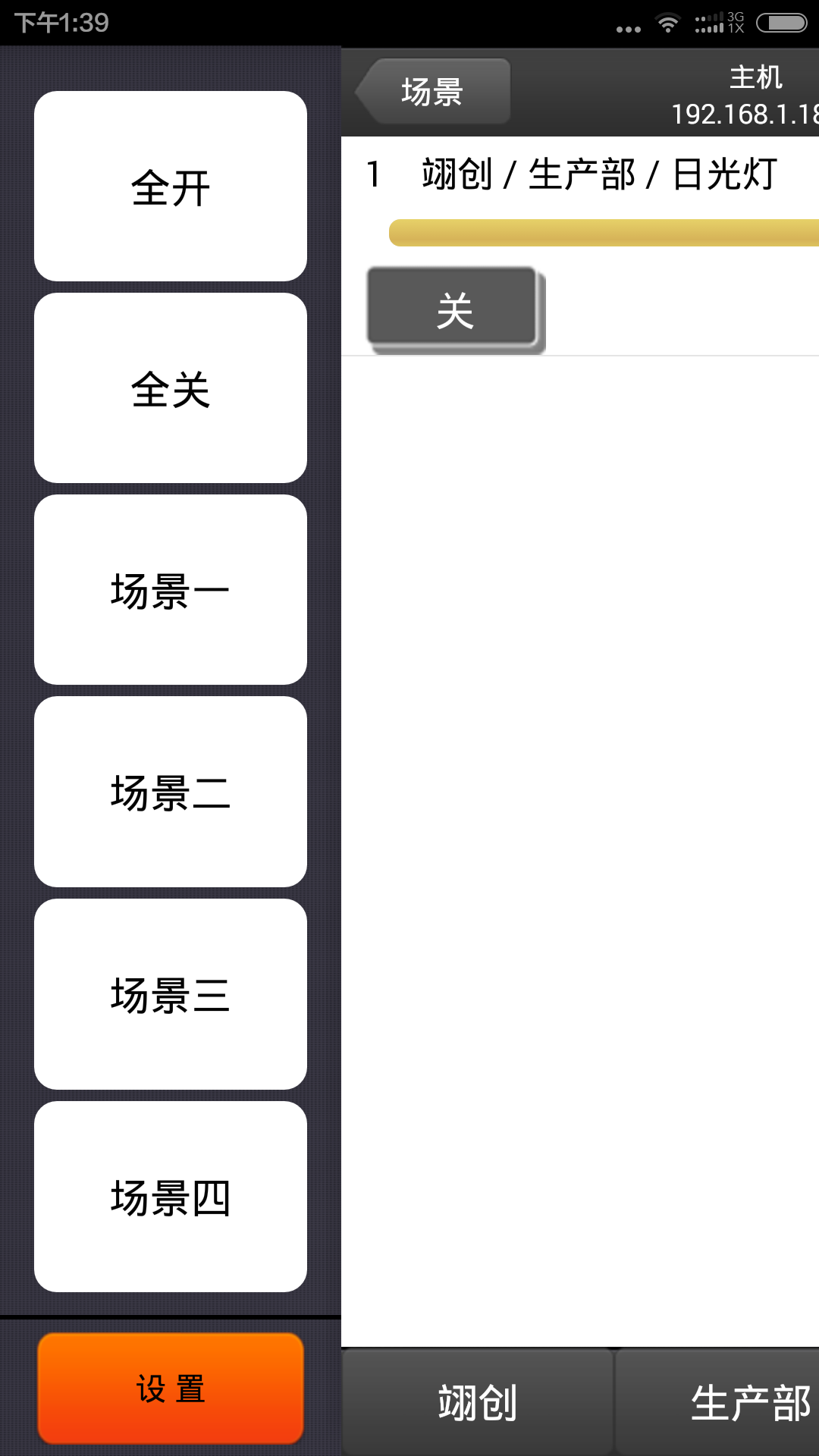Activate the 全开 scene

click(171, 187)
